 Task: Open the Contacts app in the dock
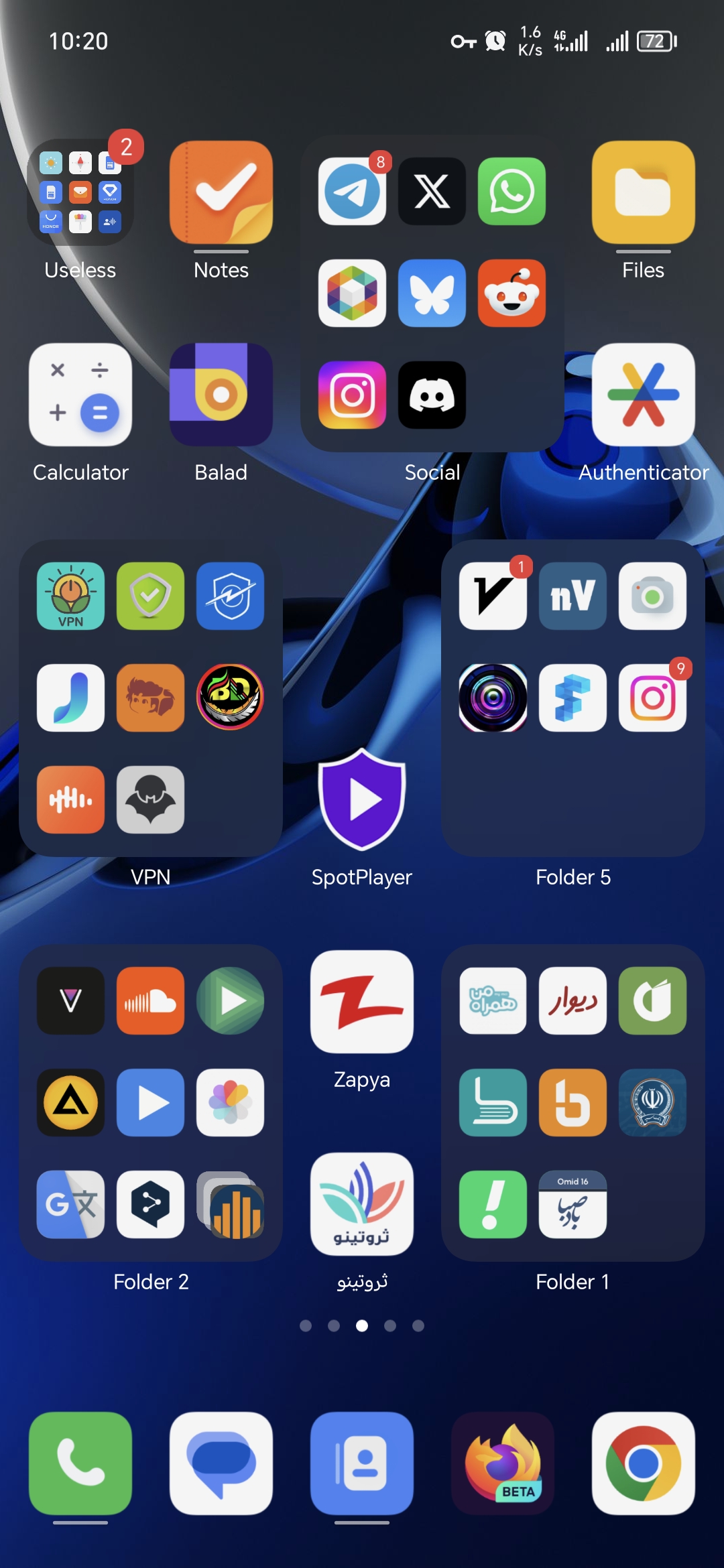pyautogui.click(x=362, y=1463)
